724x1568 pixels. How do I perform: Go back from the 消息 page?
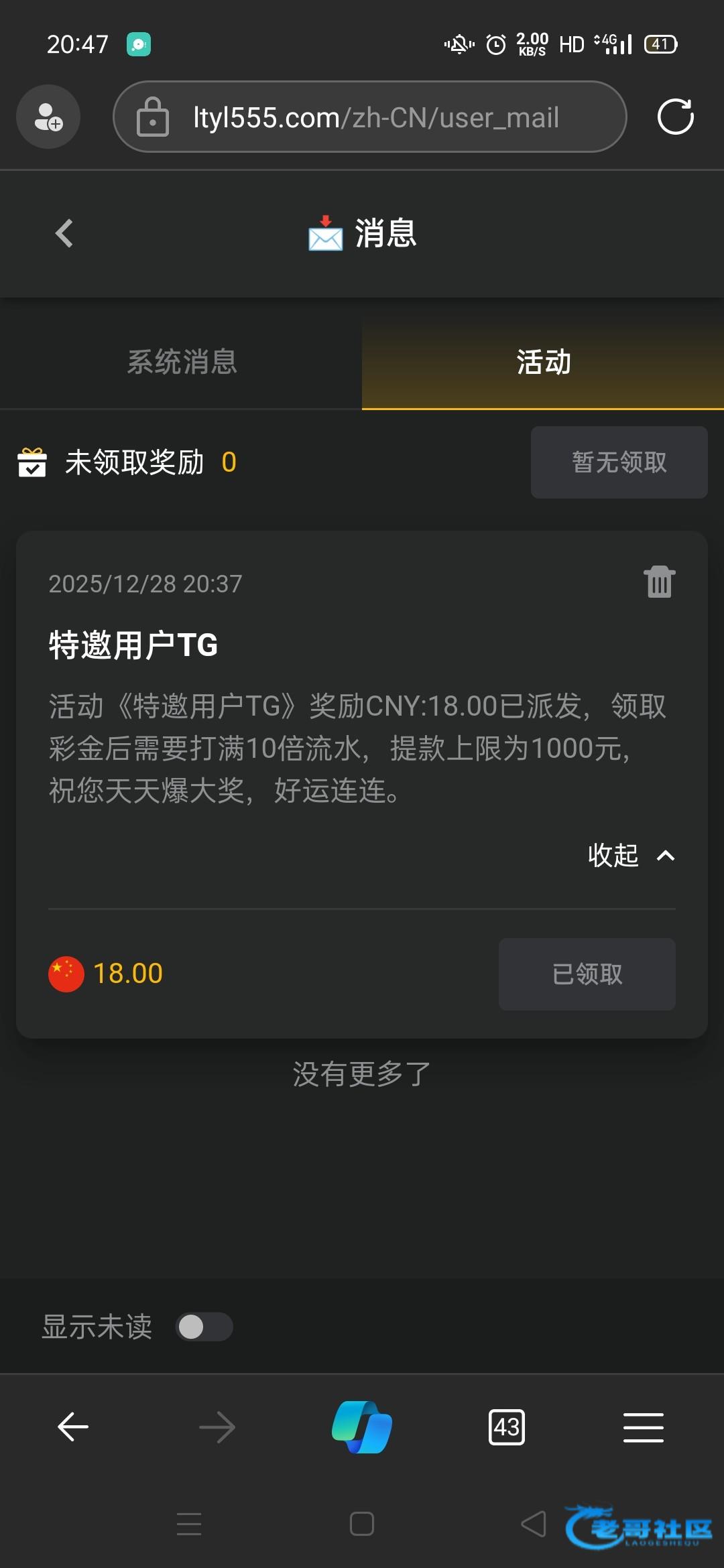[x=64, y=233]
